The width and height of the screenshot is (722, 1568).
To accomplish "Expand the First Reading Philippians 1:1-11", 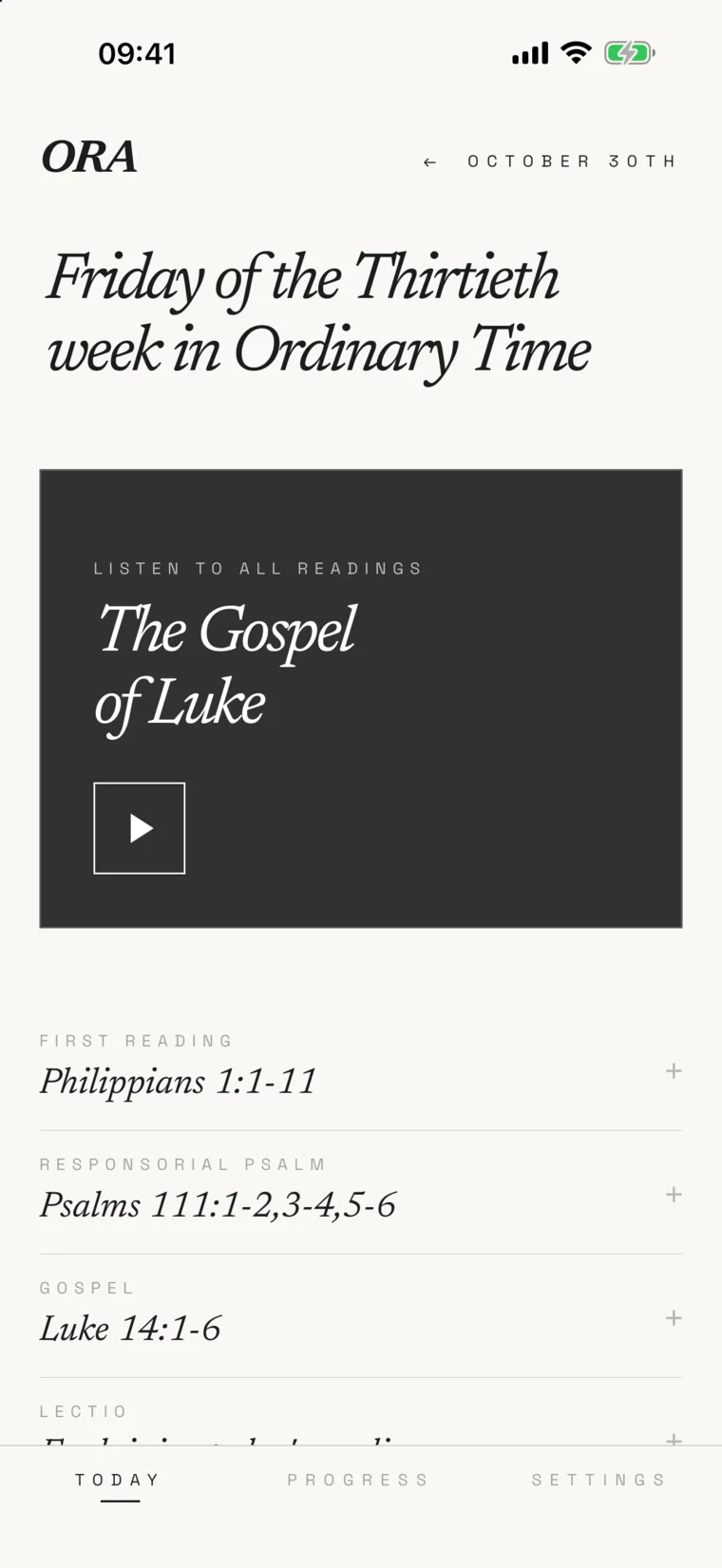I will pyautogui.click(x=674, y=1070).
